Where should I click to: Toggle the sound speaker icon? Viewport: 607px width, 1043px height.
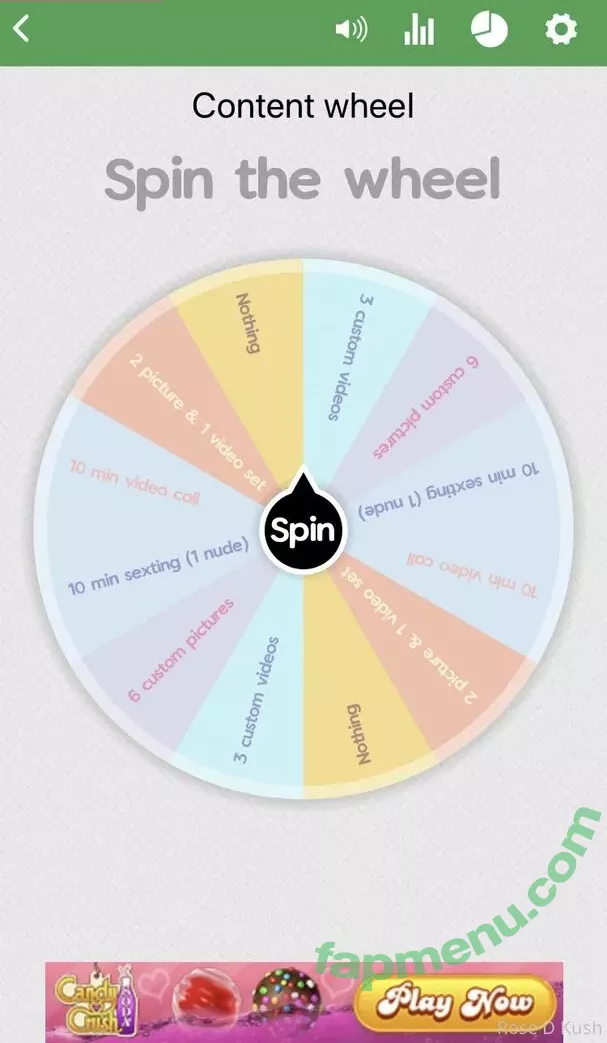click(351, 30)
